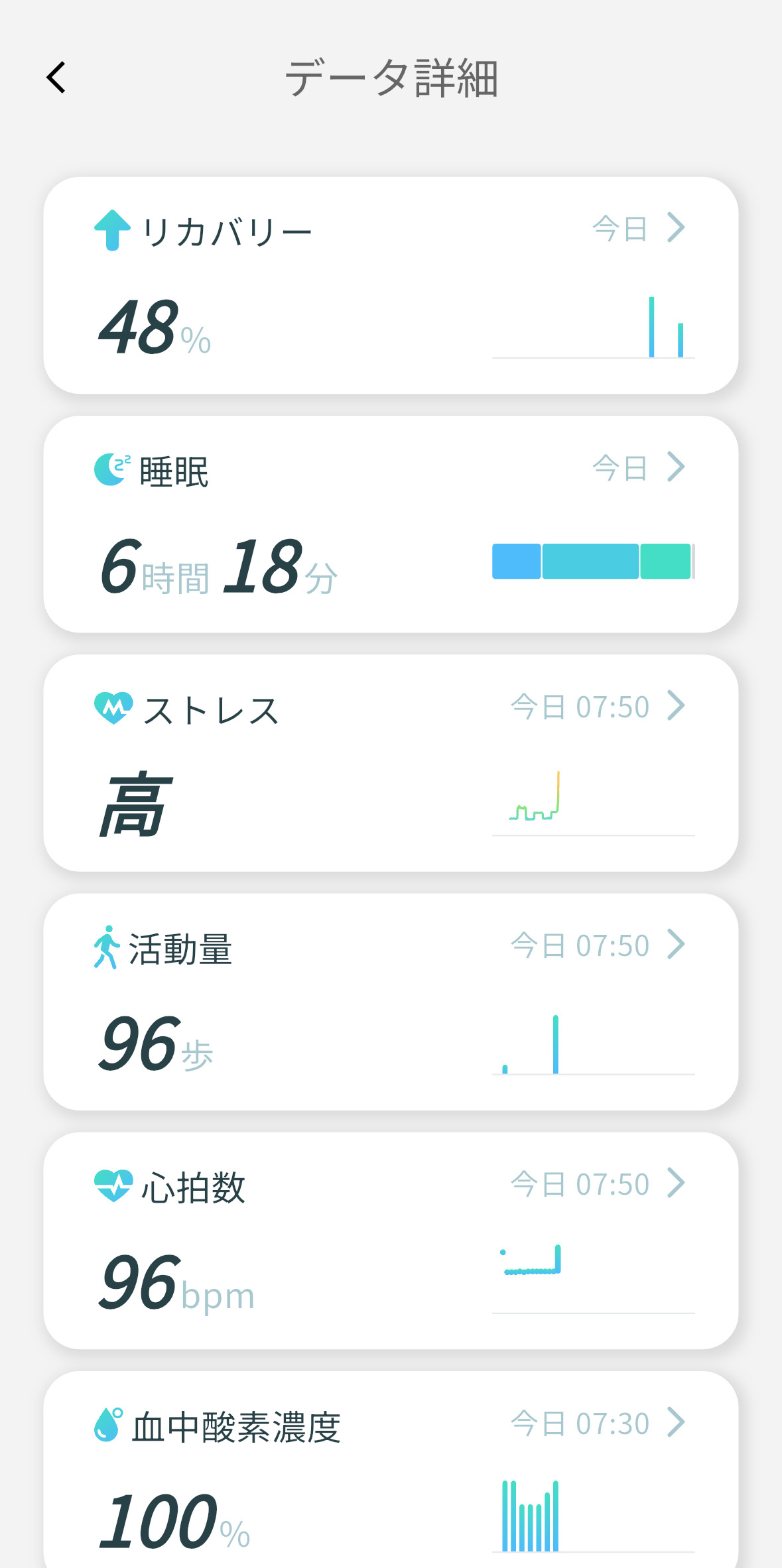Click 今日 07:50 on the 活動量 card

580,945
